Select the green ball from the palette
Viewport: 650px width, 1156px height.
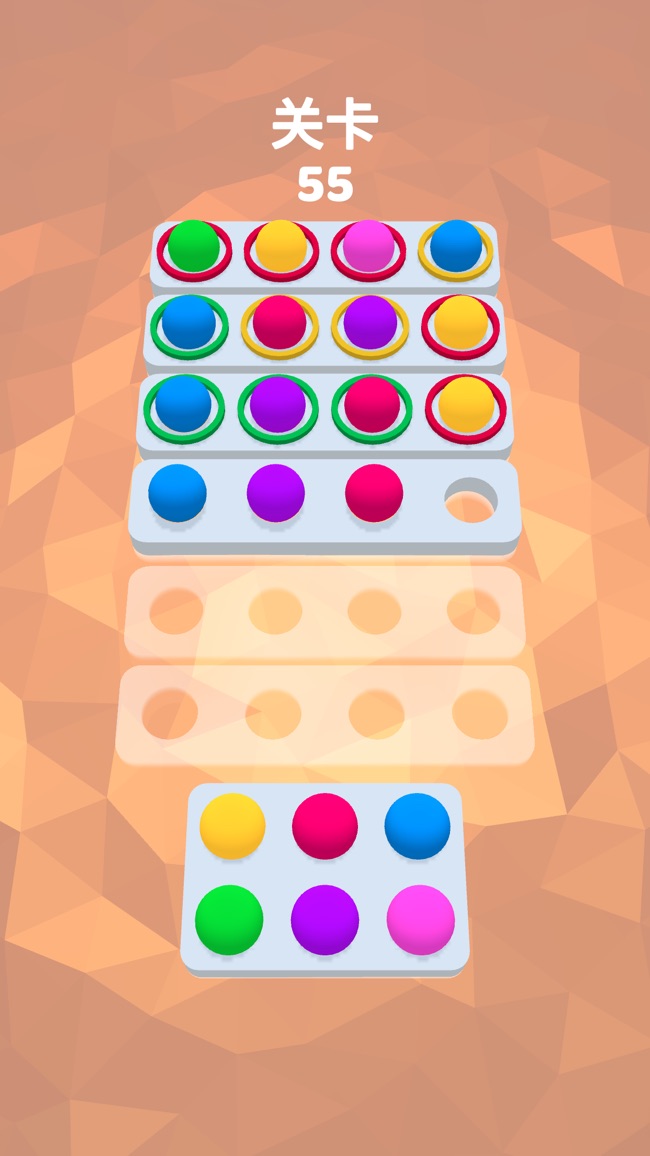[229, 919]
